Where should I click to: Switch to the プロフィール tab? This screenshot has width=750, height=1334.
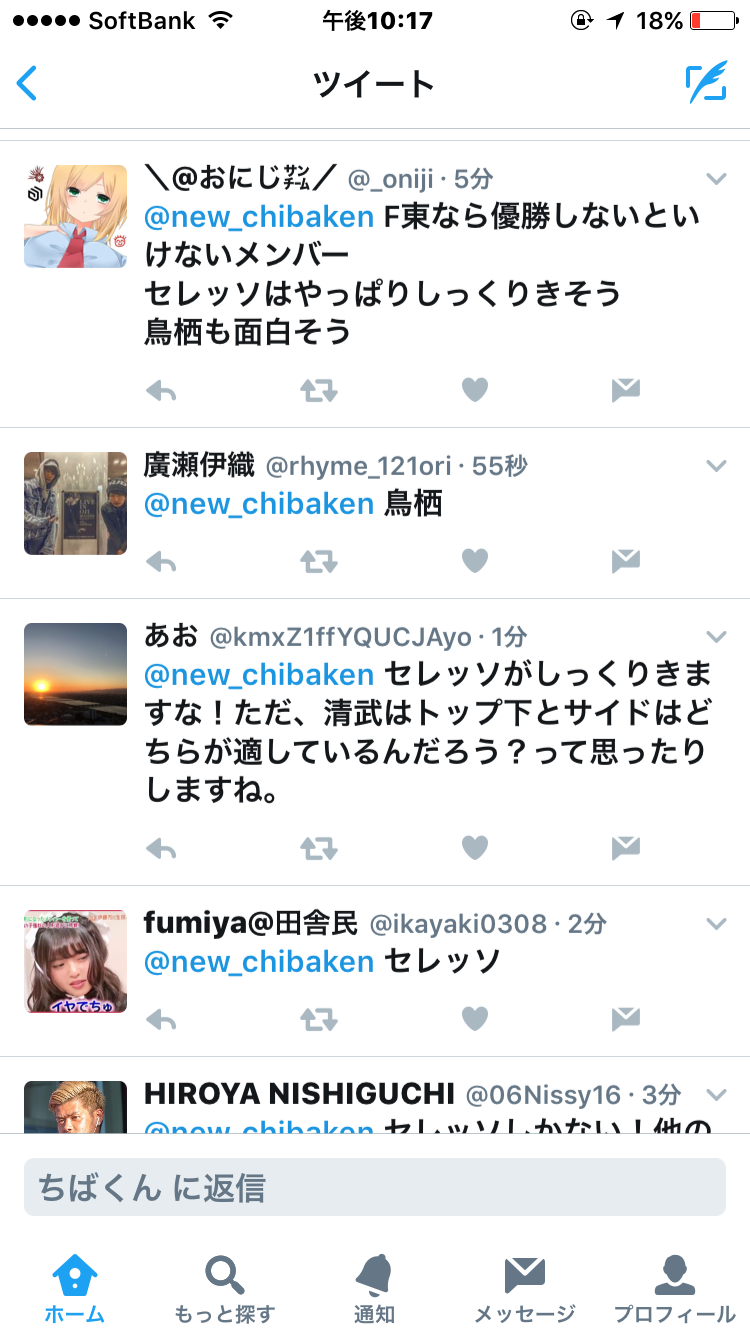(674, 1288)
